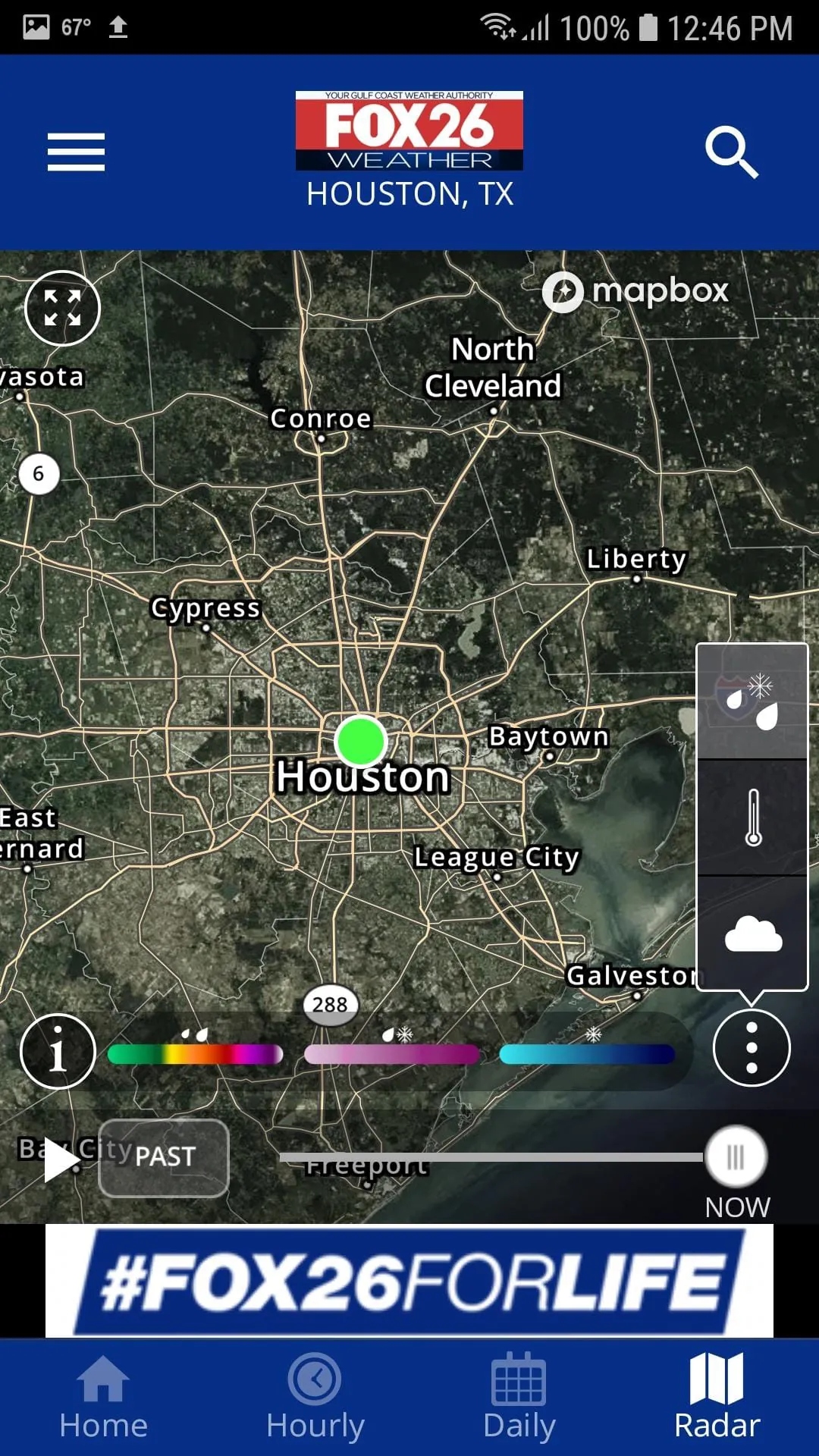
Task: Toggle the NOW position on timeline
Action: click(x=735, y=1156)
